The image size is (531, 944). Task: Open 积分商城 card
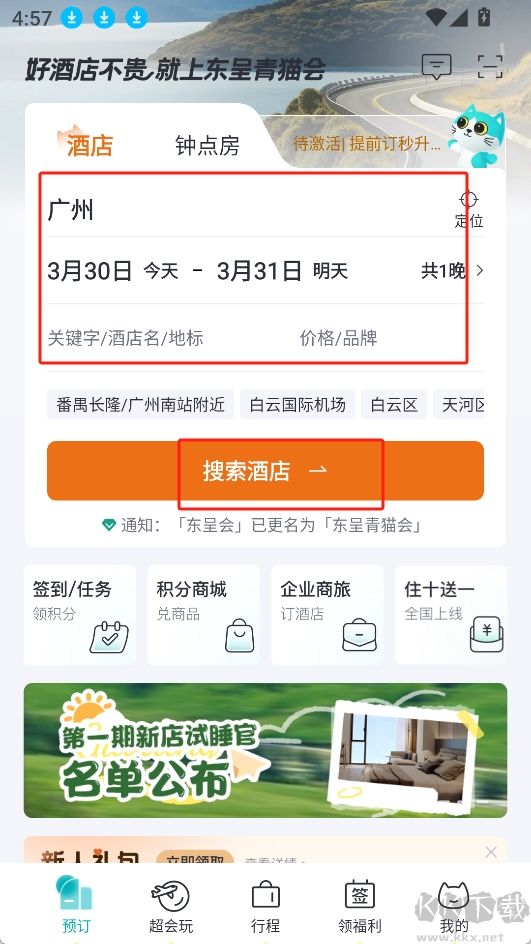pyautogui.click(x=203, y=615)
